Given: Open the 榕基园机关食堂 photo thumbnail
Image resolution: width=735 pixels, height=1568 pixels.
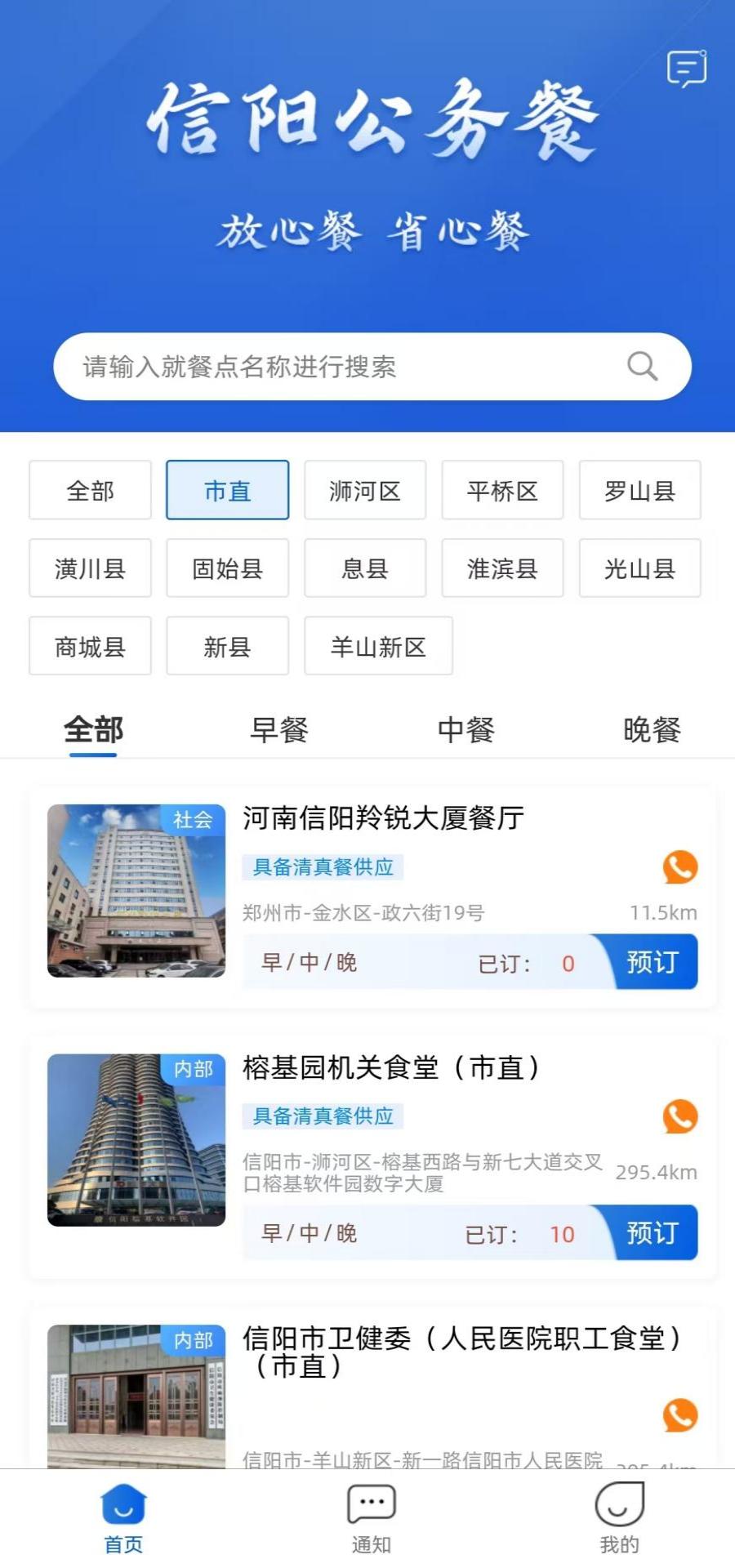Looking at the screenshot, I should click(x=136, y=1141).
